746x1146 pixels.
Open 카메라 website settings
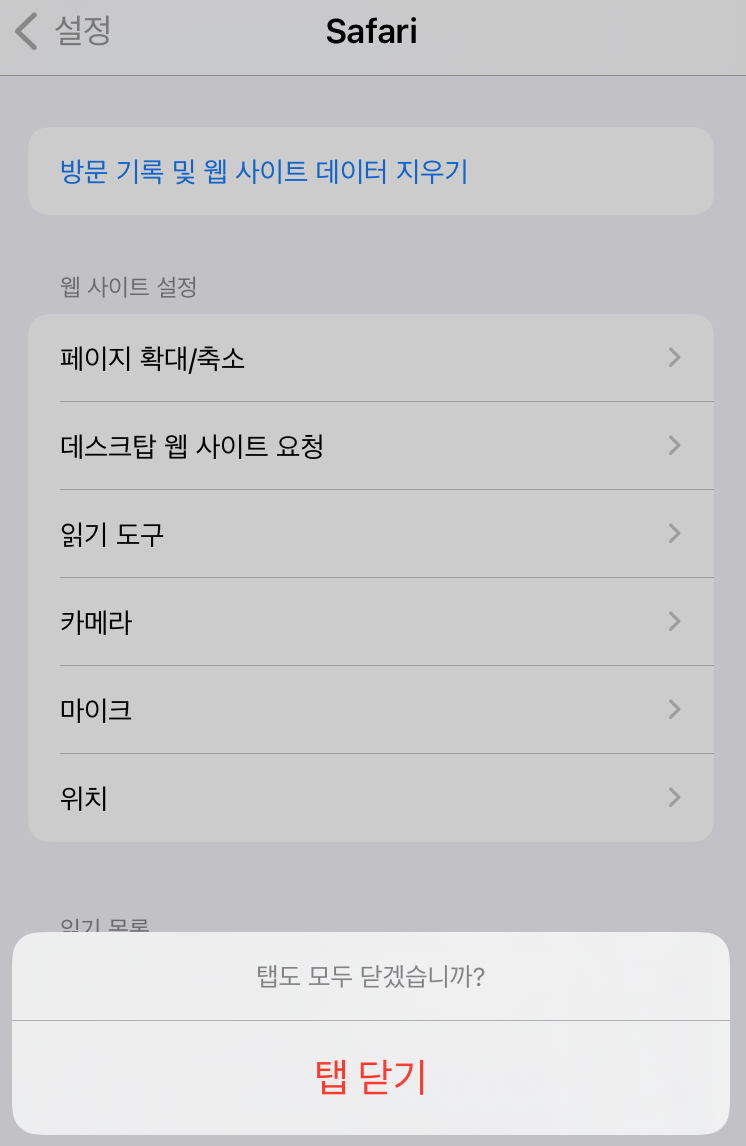[x=370, y=622]
